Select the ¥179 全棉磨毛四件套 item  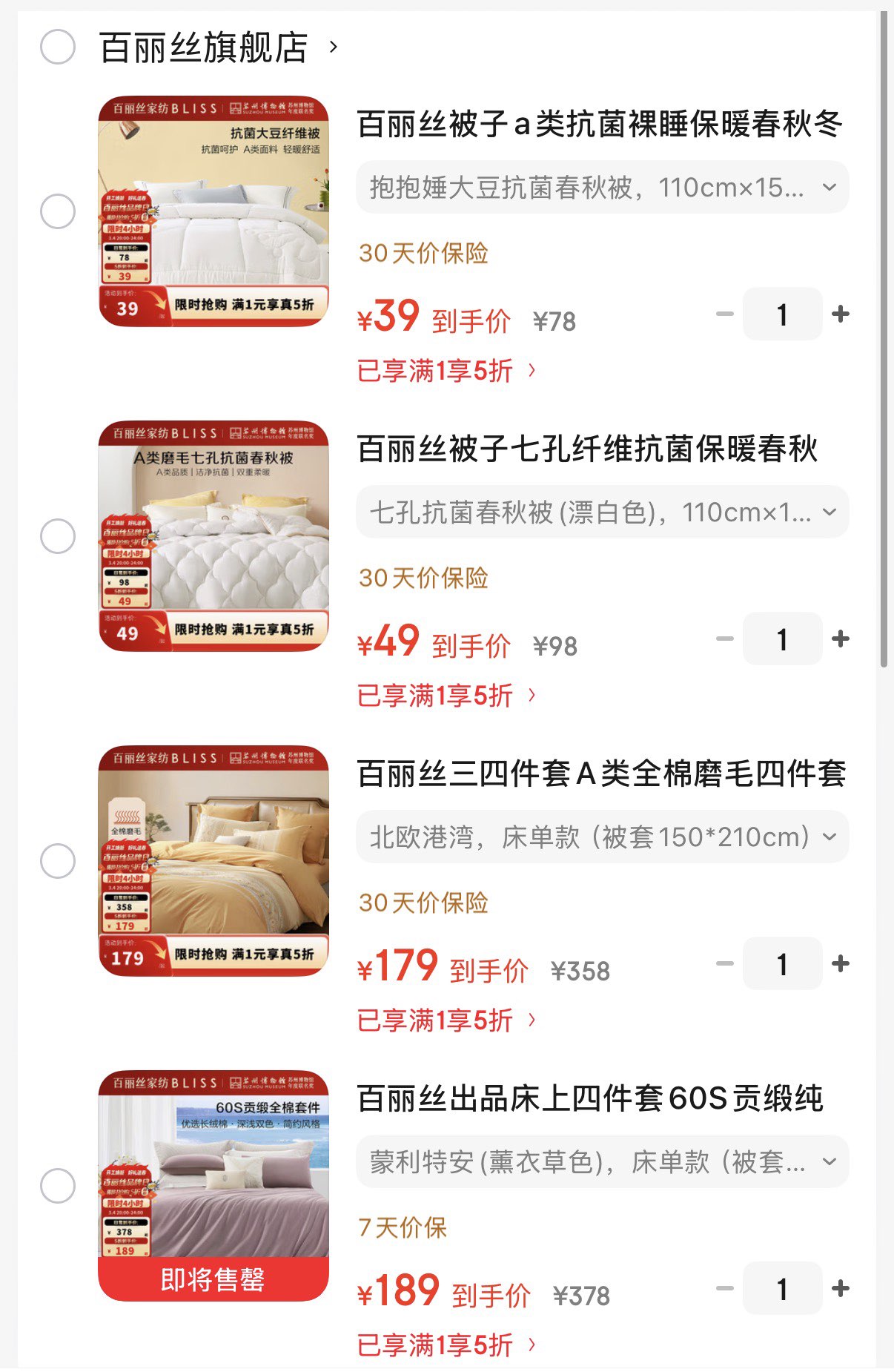pos(57,861)
